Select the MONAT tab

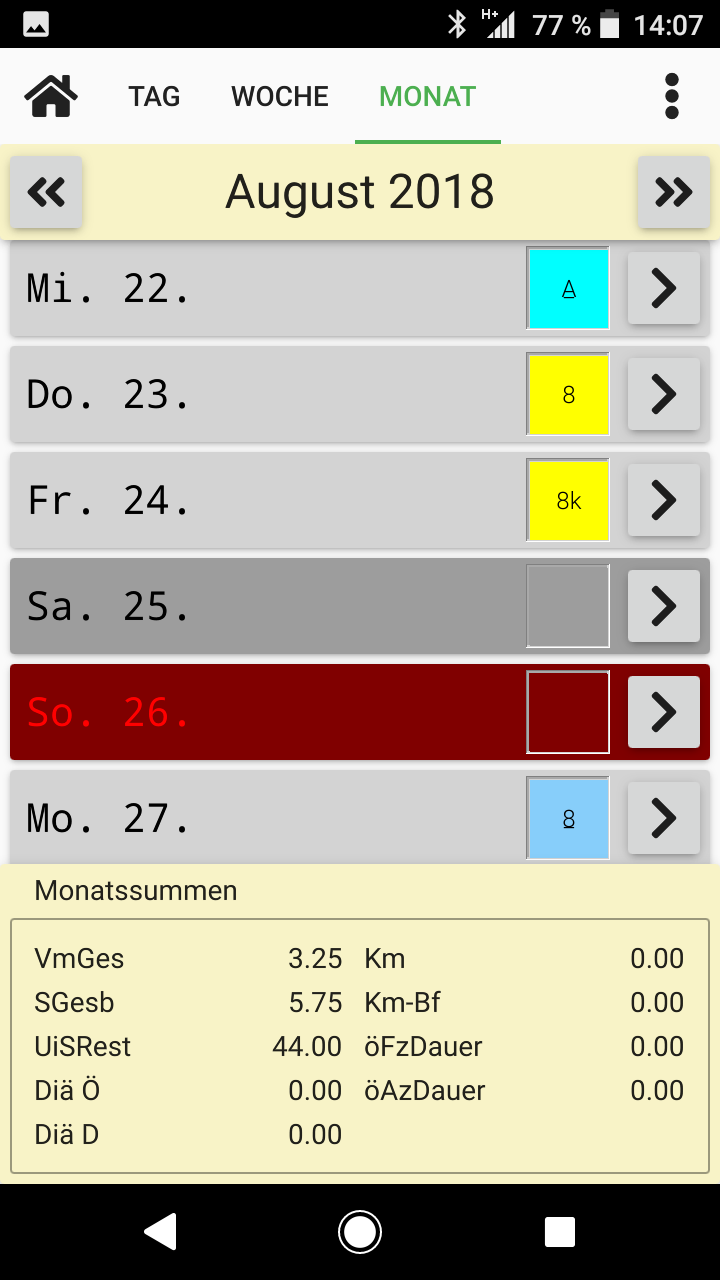(427, 96)
